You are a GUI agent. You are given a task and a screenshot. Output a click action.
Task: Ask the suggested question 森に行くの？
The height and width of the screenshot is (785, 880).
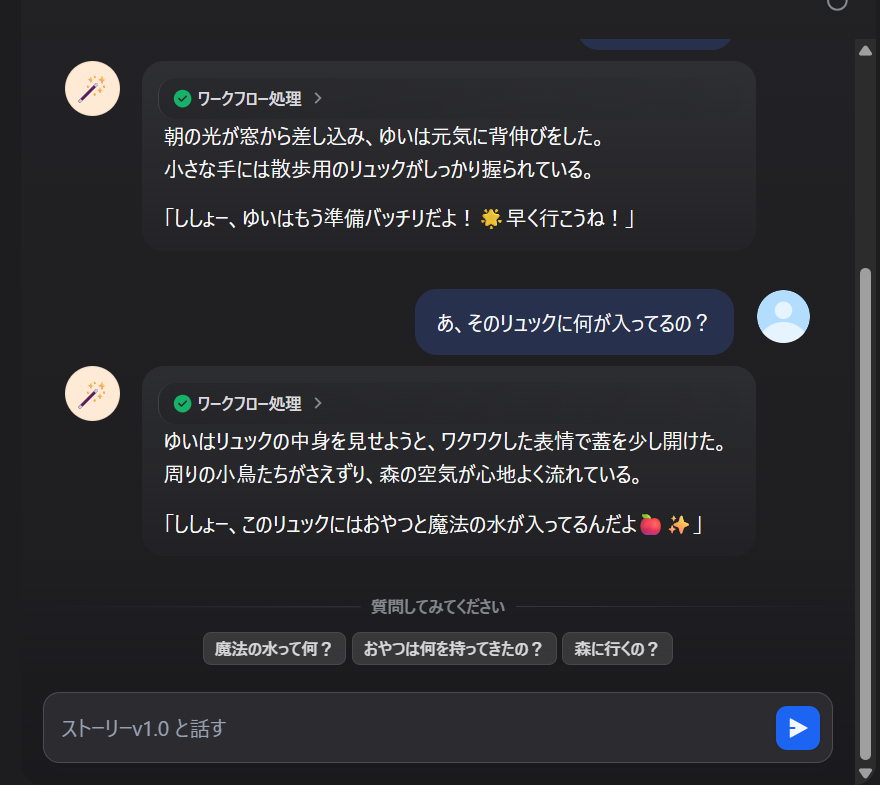(617, 649)
